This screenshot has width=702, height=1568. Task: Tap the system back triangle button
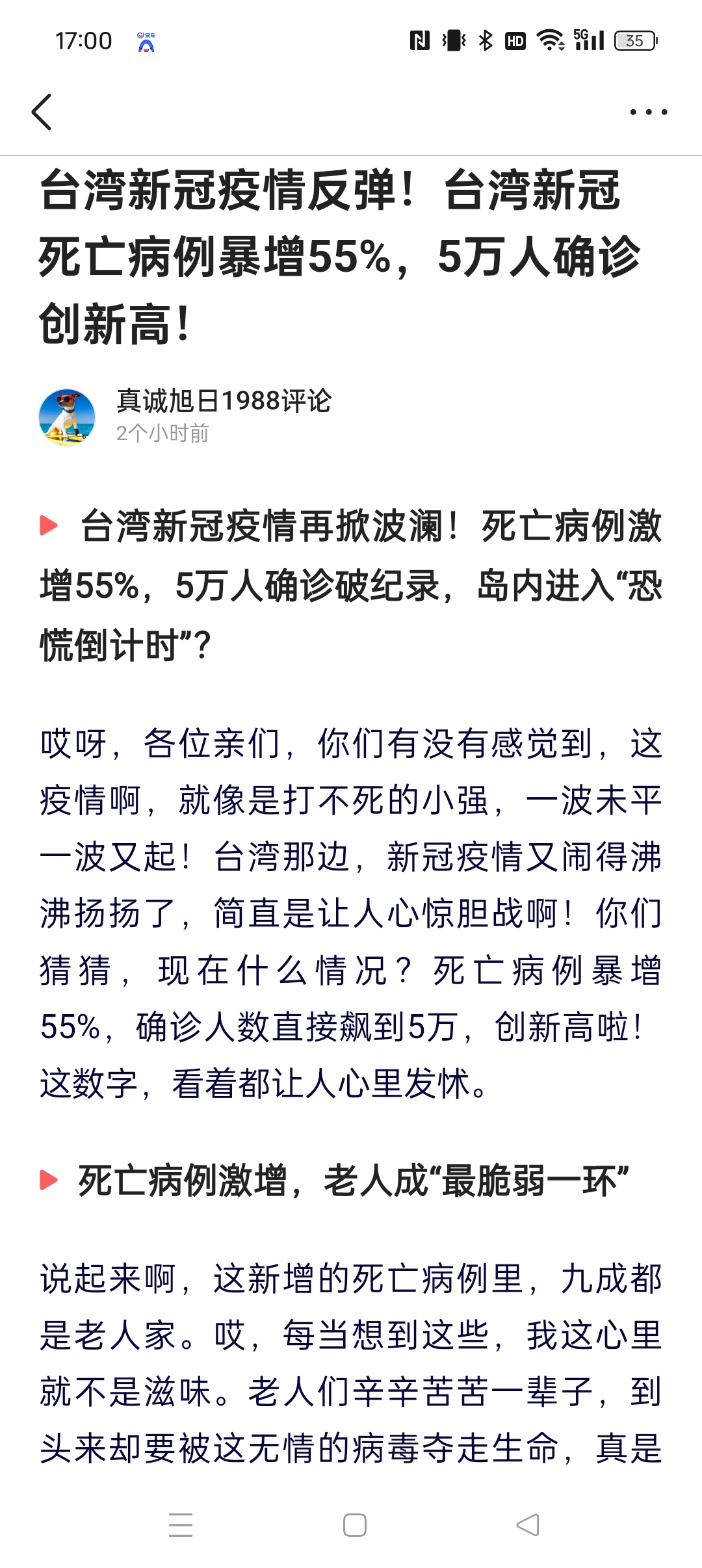point(528,1524)
